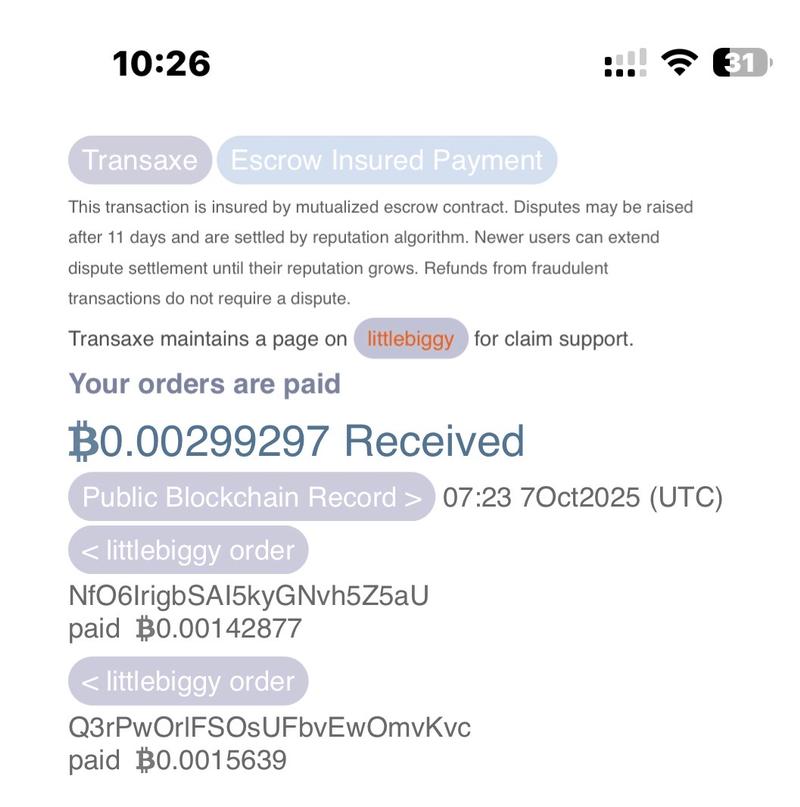The image size is (800, 807).
Task: Open littlebiggy order Q3rPwOrlFSOsUFbvEwOmvKvc
Action: click(188, 681)
